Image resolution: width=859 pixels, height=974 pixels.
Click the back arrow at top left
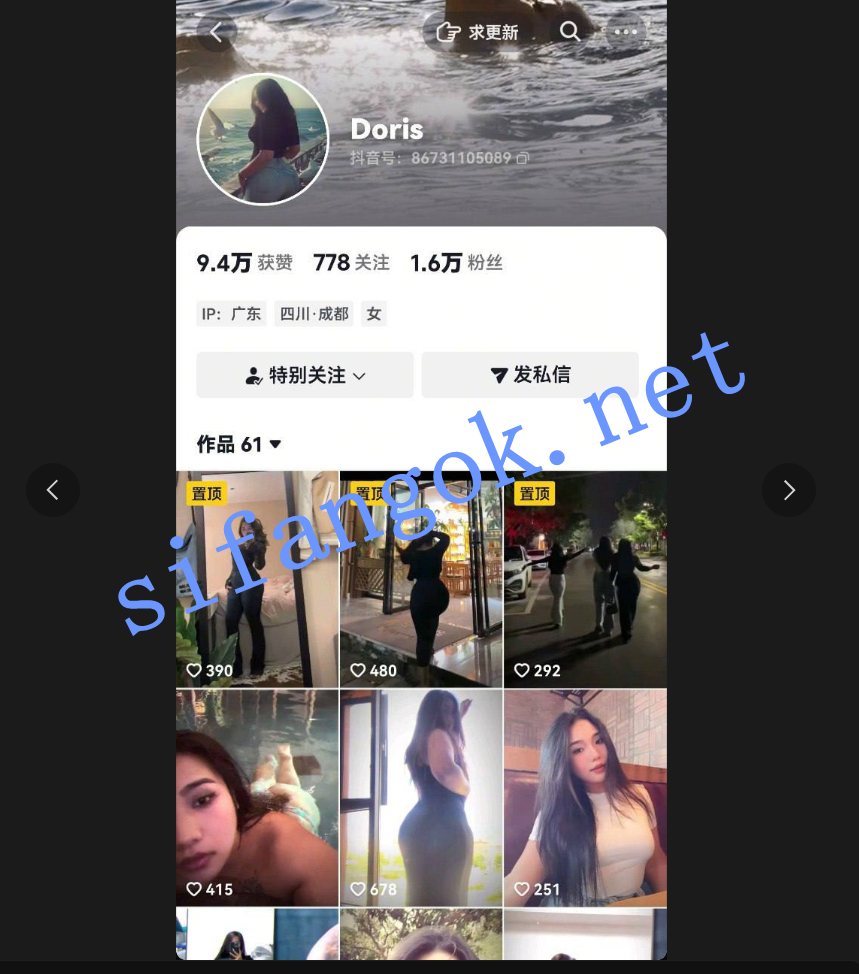click(216, 31)
